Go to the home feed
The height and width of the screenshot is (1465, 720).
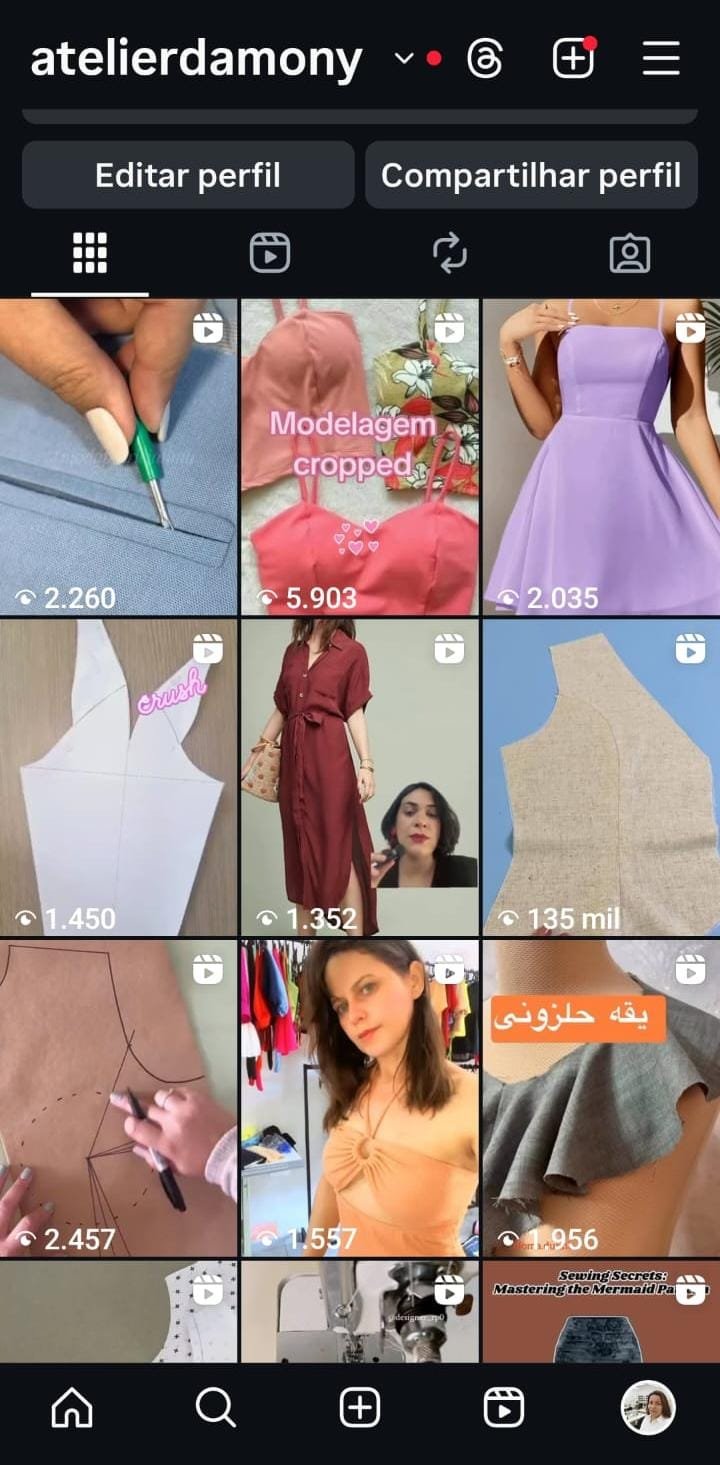pyautogui.click(x=72, y=1409)
